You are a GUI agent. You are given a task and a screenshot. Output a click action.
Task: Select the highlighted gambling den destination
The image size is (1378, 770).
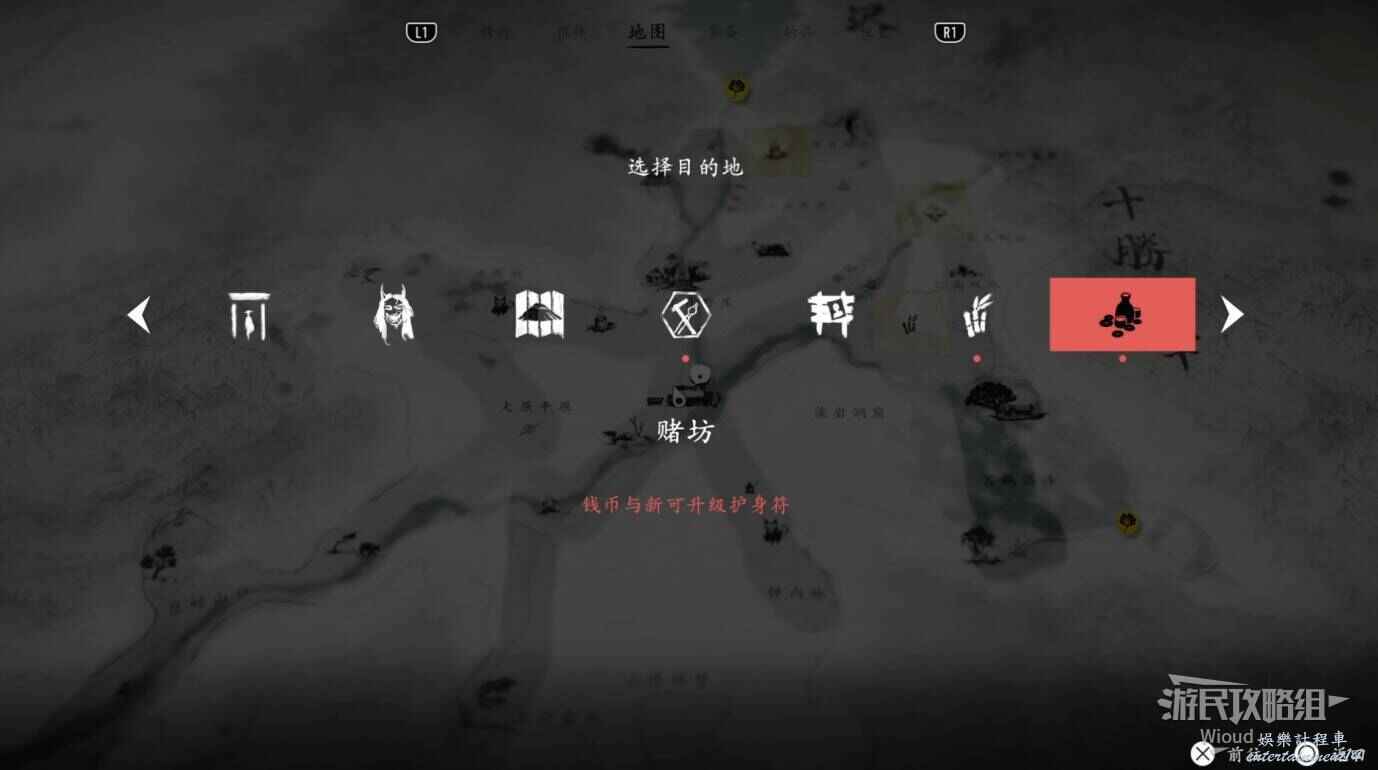[1122, 314]
